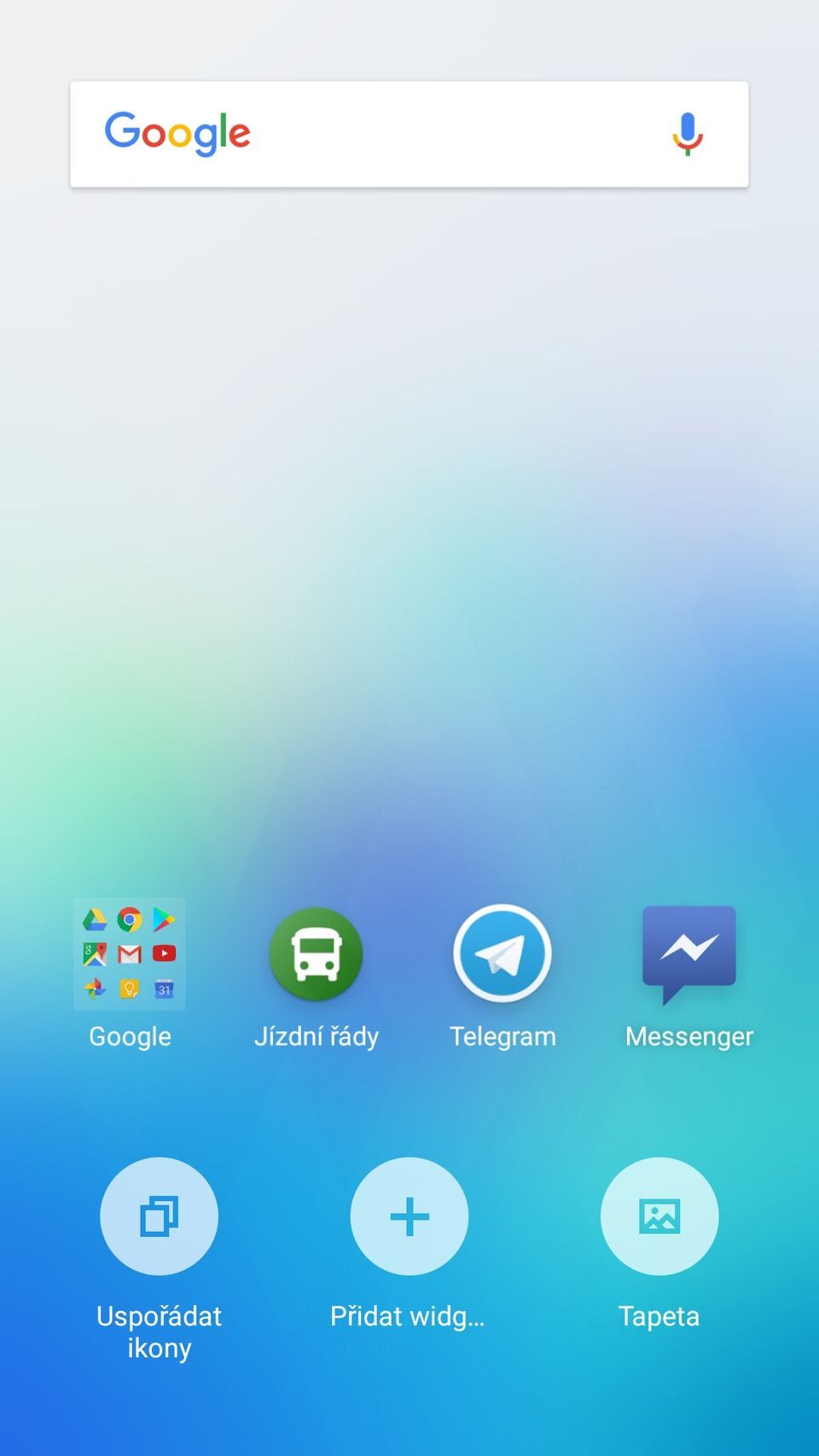Launch Facebook Messenger
Image resolution: width=819 pixels, height=1456 pixels.
[688, 954]
